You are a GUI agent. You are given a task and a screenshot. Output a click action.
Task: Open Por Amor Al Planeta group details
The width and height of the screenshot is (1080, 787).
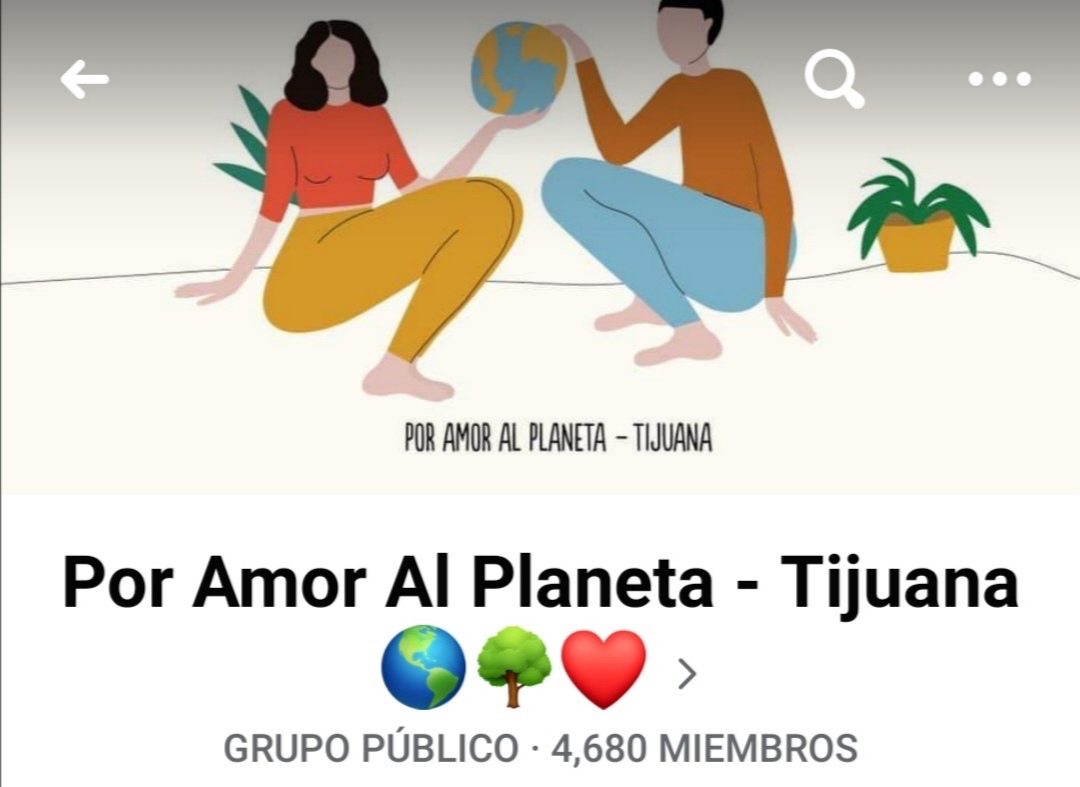(x=686, y=675)
